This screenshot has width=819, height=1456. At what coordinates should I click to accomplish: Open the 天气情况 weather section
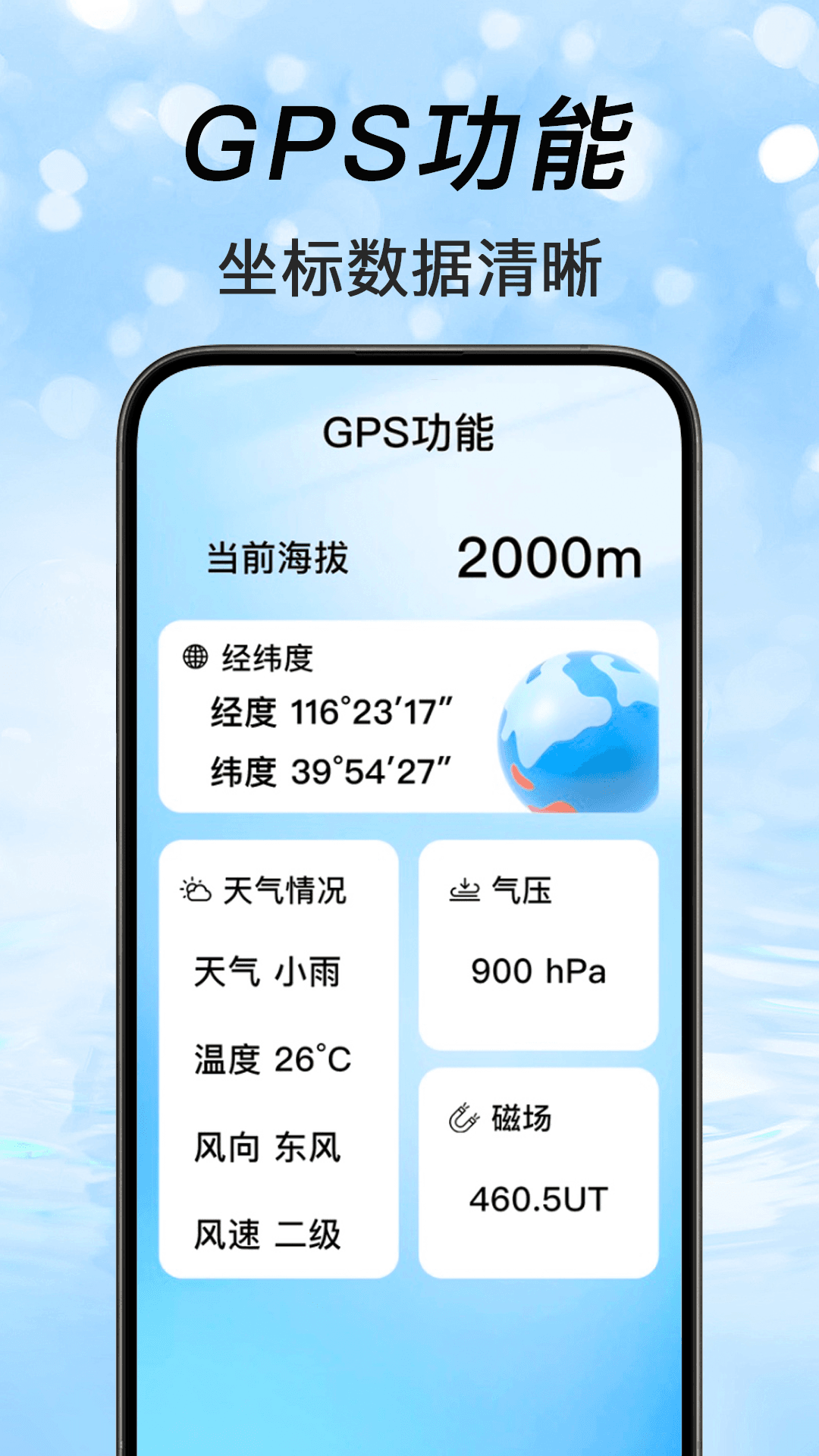pyautogui.click(x=281, y=1062)
